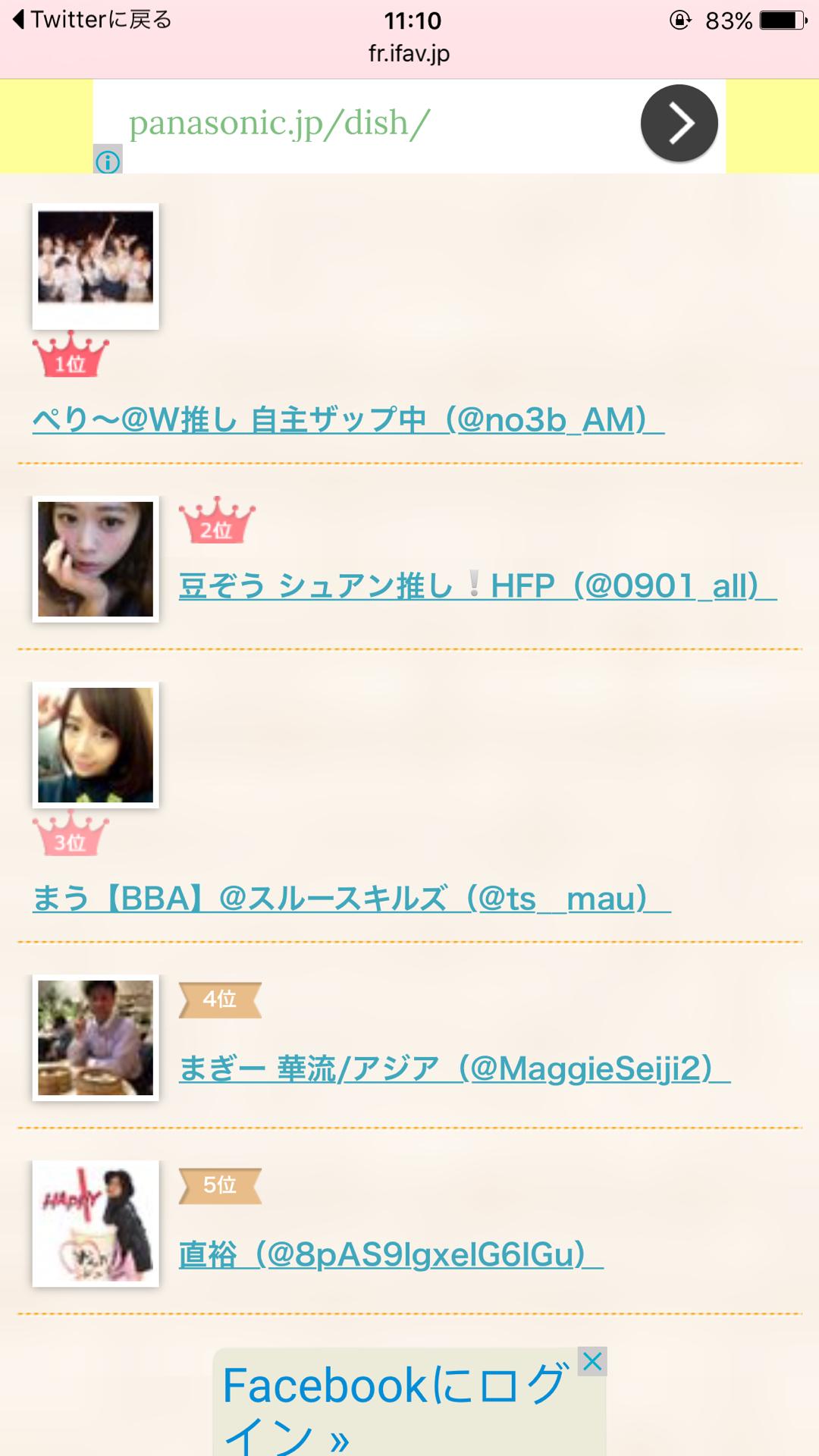Tap the ad info icon
This screenshot has width=819, height=1456.
tap(108, 161)
